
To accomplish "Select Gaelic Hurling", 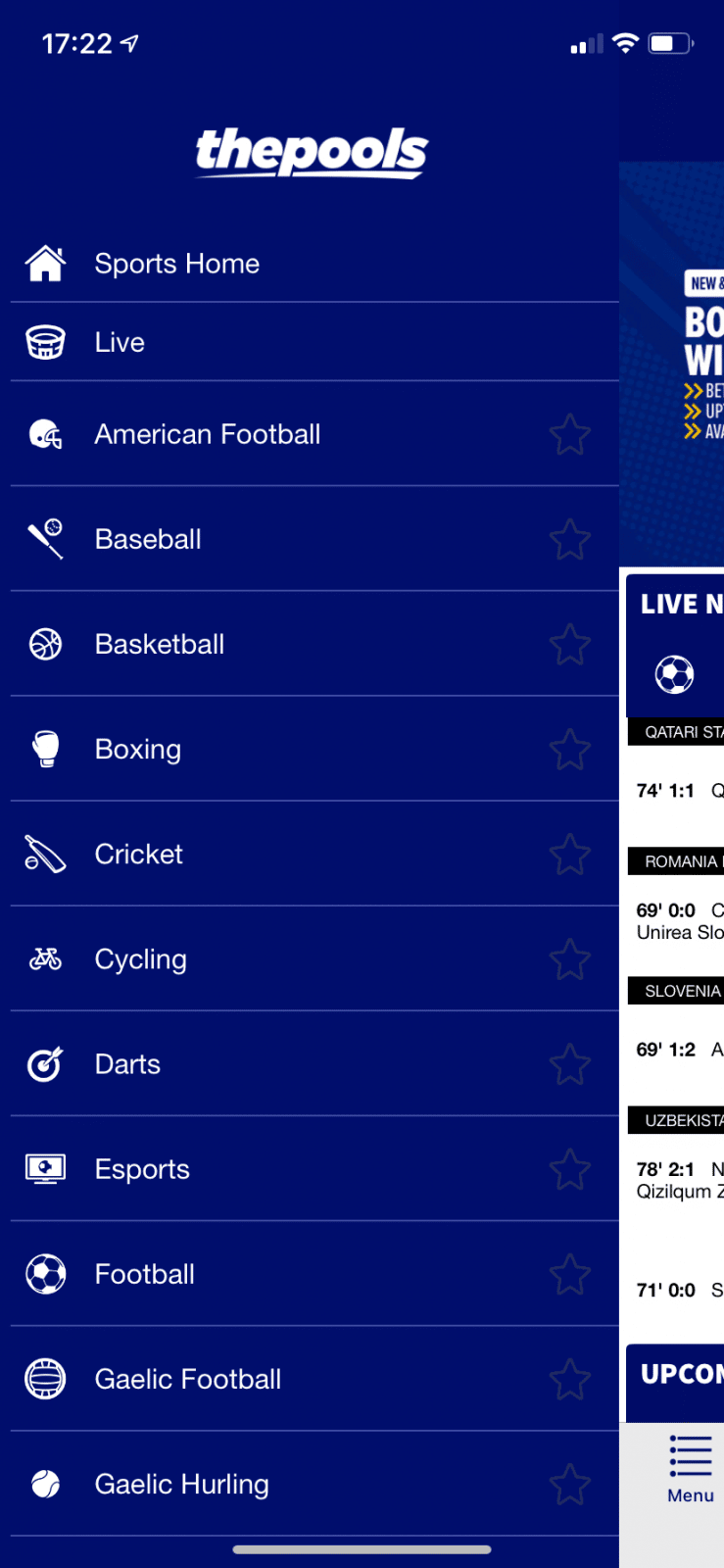I will [181, 1484].
